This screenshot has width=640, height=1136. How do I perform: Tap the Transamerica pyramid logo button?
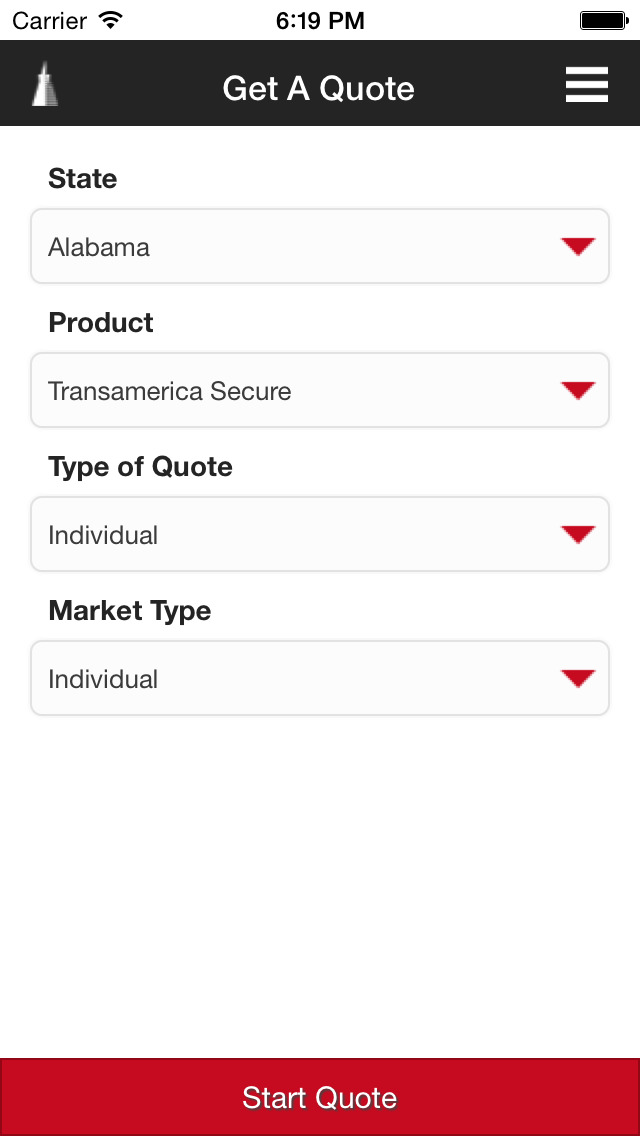pyautogui.click(x=45, y=84)
